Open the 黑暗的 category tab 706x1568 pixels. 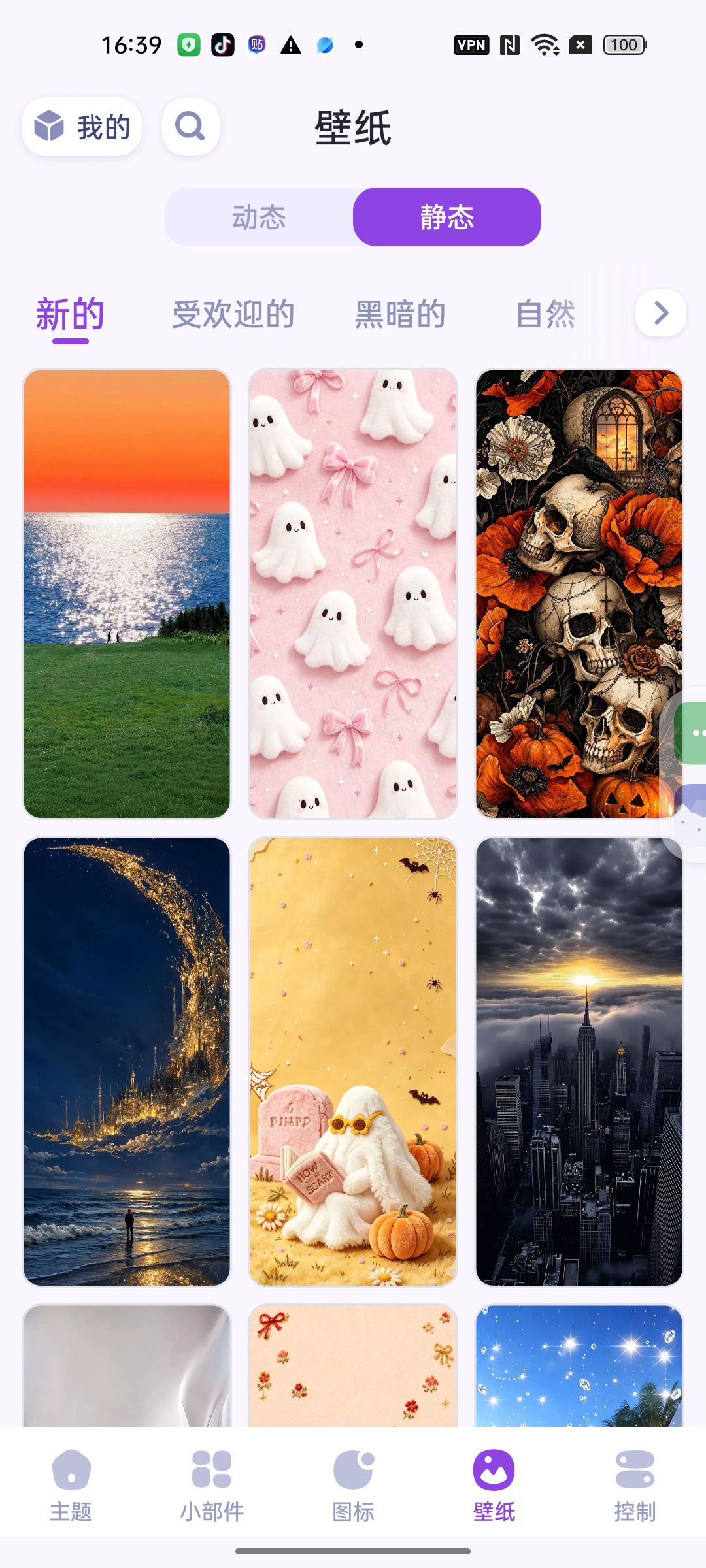(x=400, y=315)
